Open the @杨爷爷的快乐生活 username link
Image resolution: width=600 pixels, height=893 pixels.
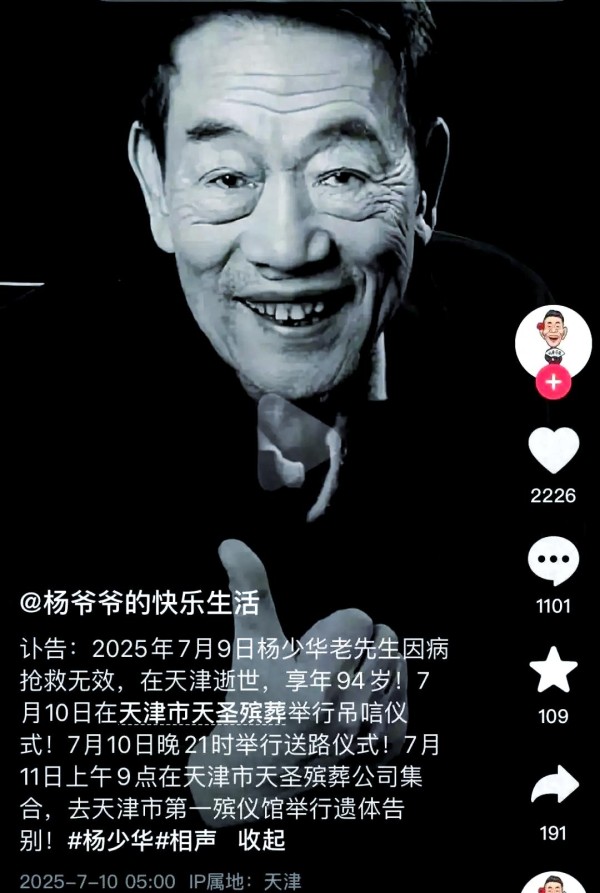(x=140, y=603)
